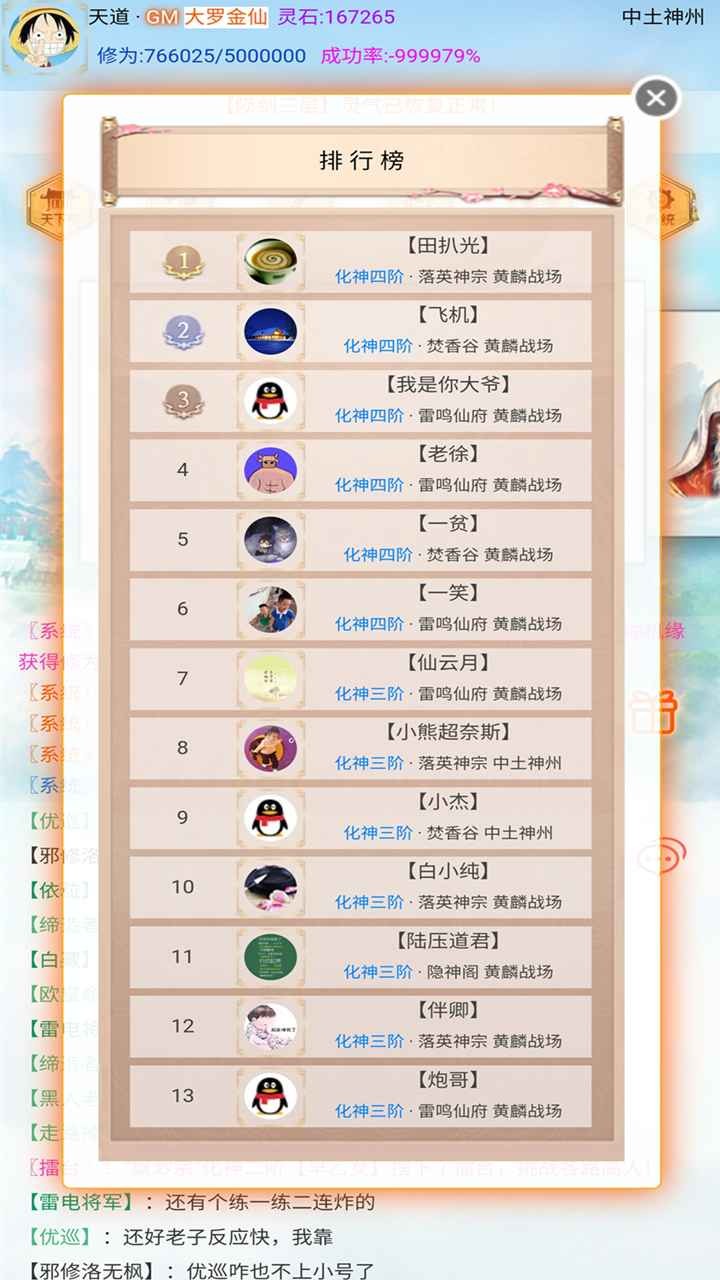Open rank 1 player 田扒光

coord(360,262)
